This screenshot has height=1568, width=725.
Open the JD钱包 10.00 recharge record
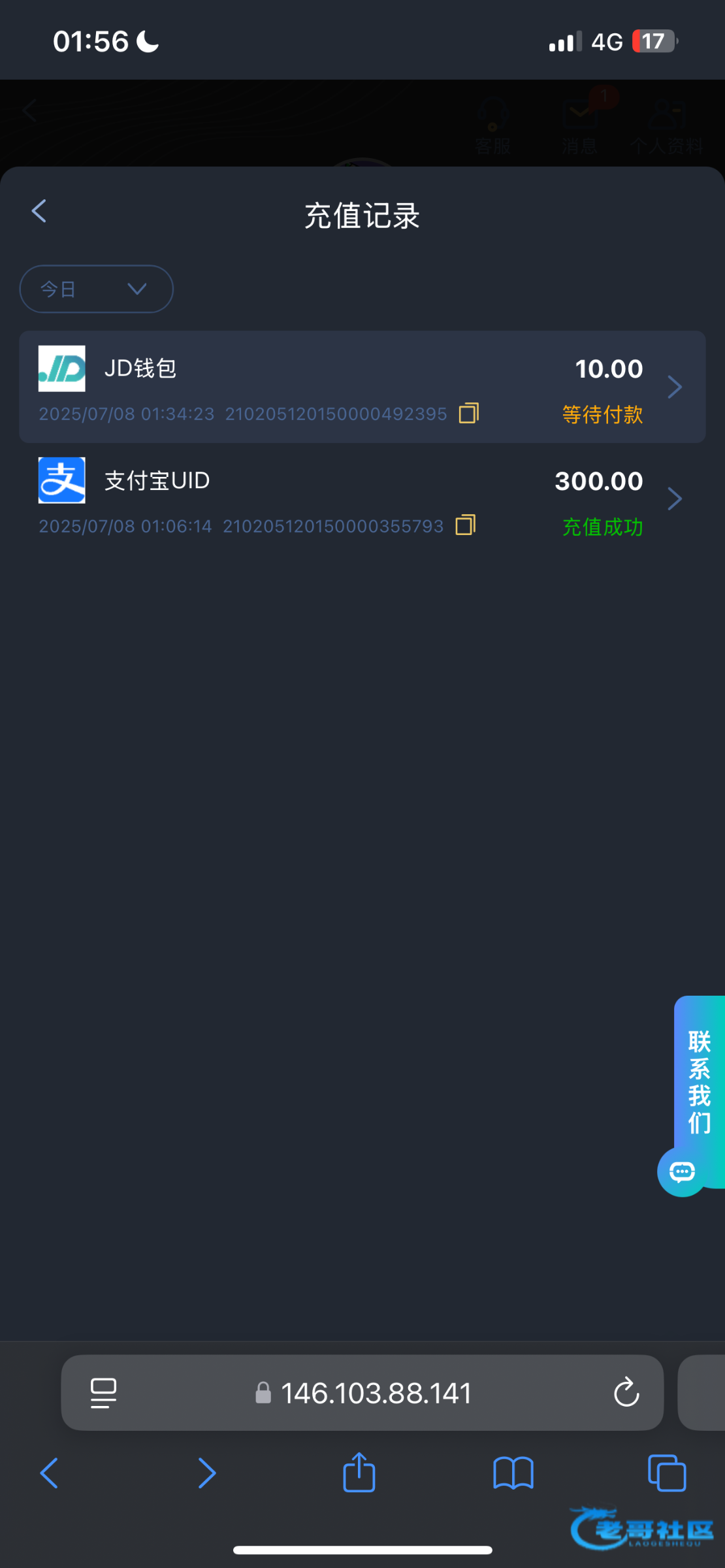[362, 387]
